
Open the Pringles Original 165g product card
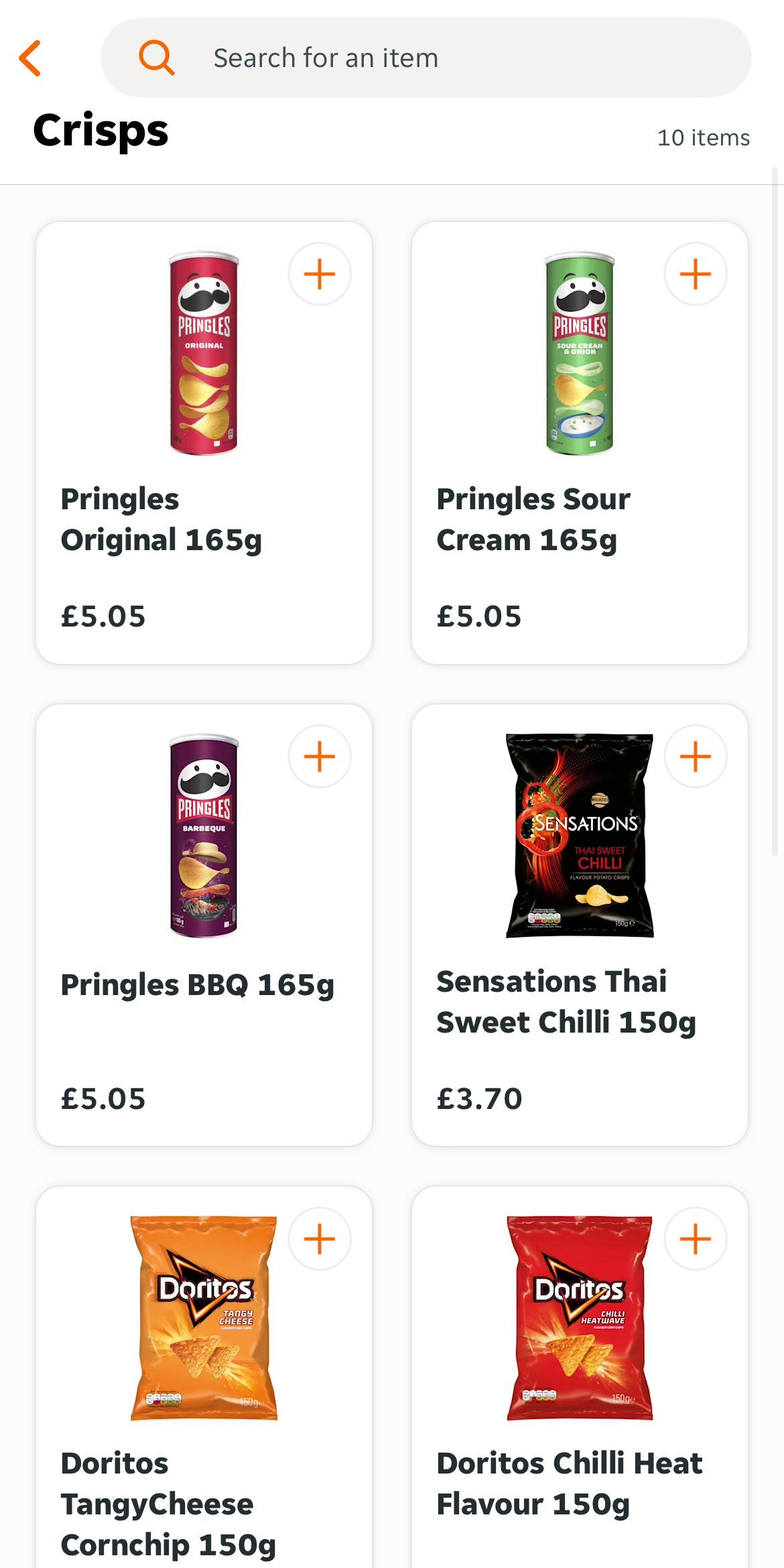204,443
